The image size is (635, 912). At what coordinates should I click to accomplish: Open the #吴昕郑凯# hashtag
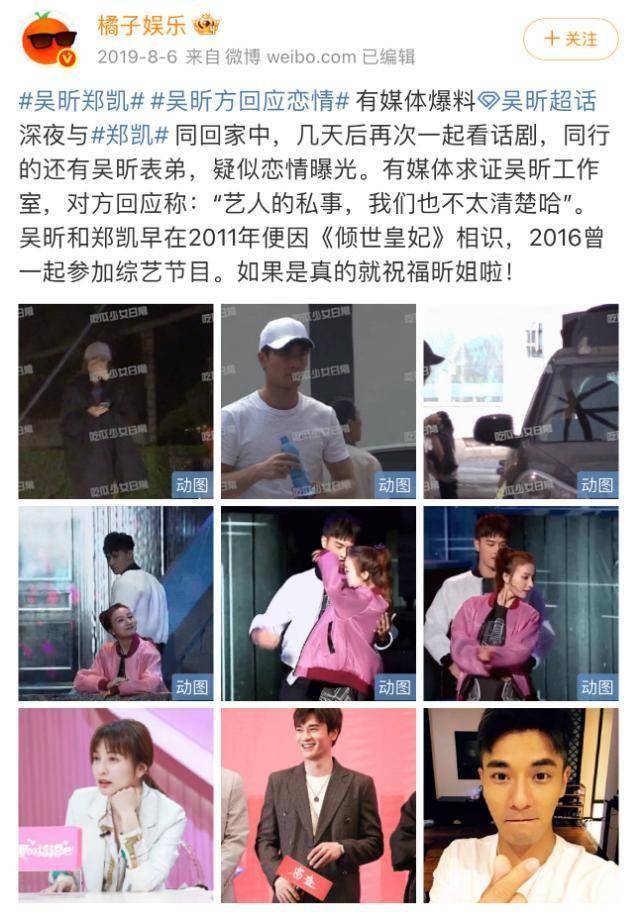pyautogui.click(x=82, y=100)
